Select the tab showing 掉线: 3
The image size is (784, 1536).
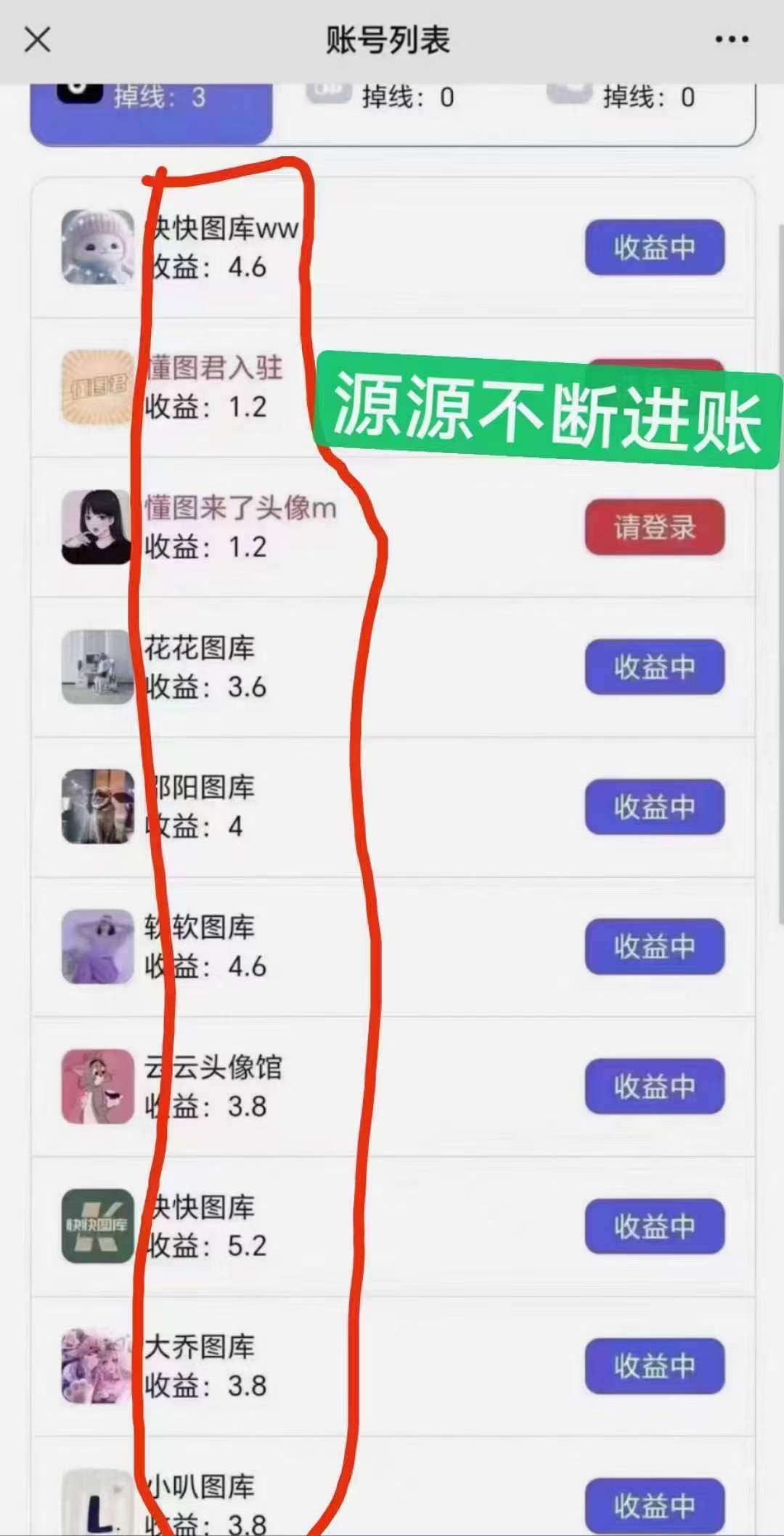[x=151, y=109]
